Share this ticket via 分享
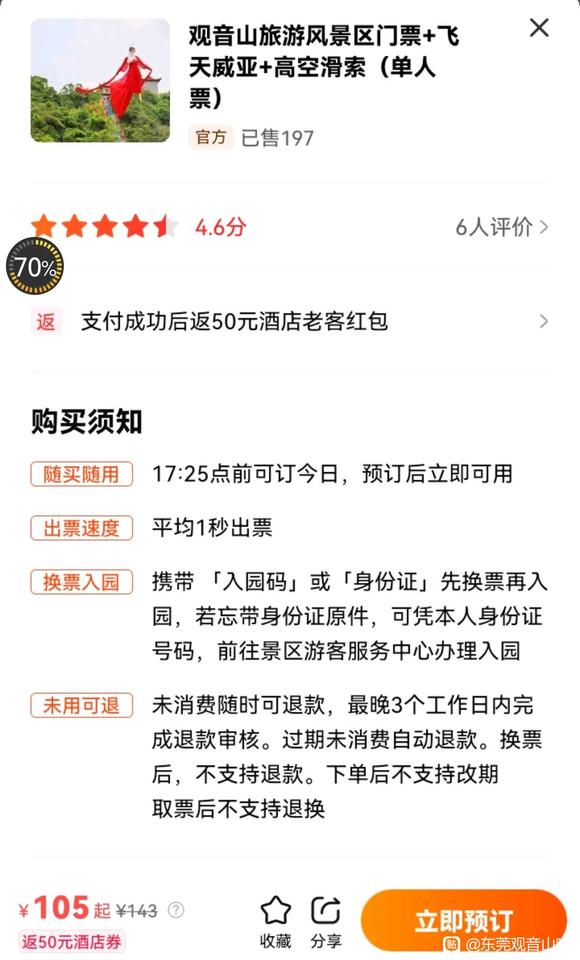 click(x=326, y=922)
